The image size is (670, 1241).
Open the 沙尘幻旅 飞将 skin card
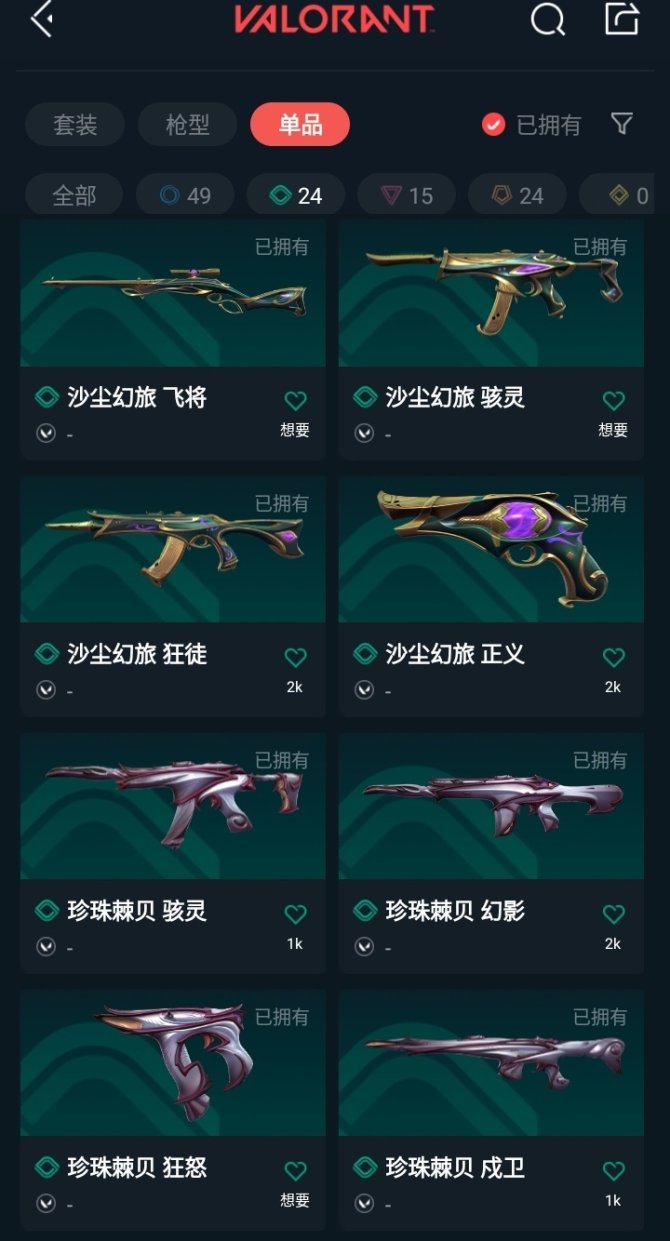pyautogui.click(x=172, y=300)
